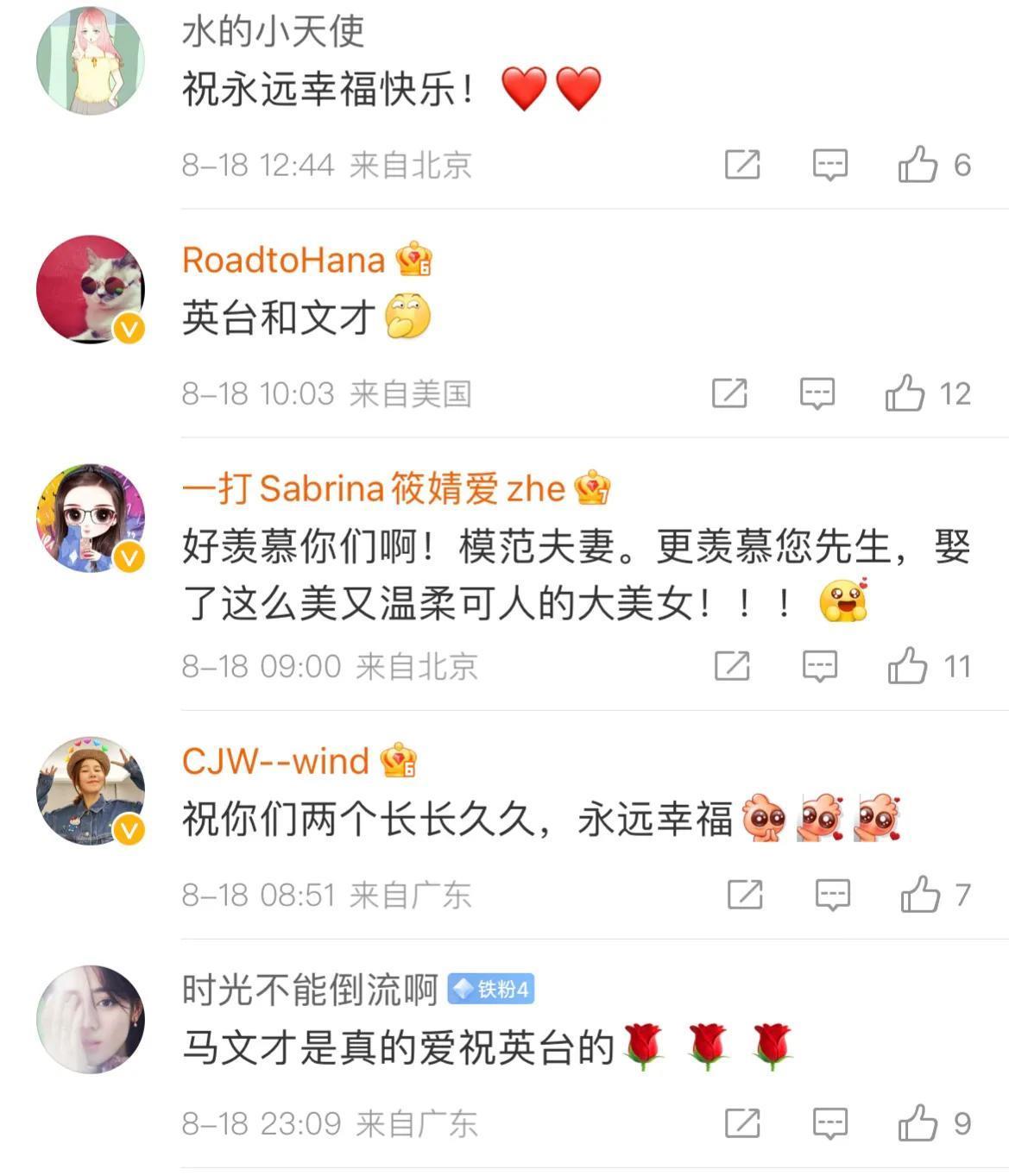
Task: Repost CJW--wind's comment
Action: tap(745, 895)
